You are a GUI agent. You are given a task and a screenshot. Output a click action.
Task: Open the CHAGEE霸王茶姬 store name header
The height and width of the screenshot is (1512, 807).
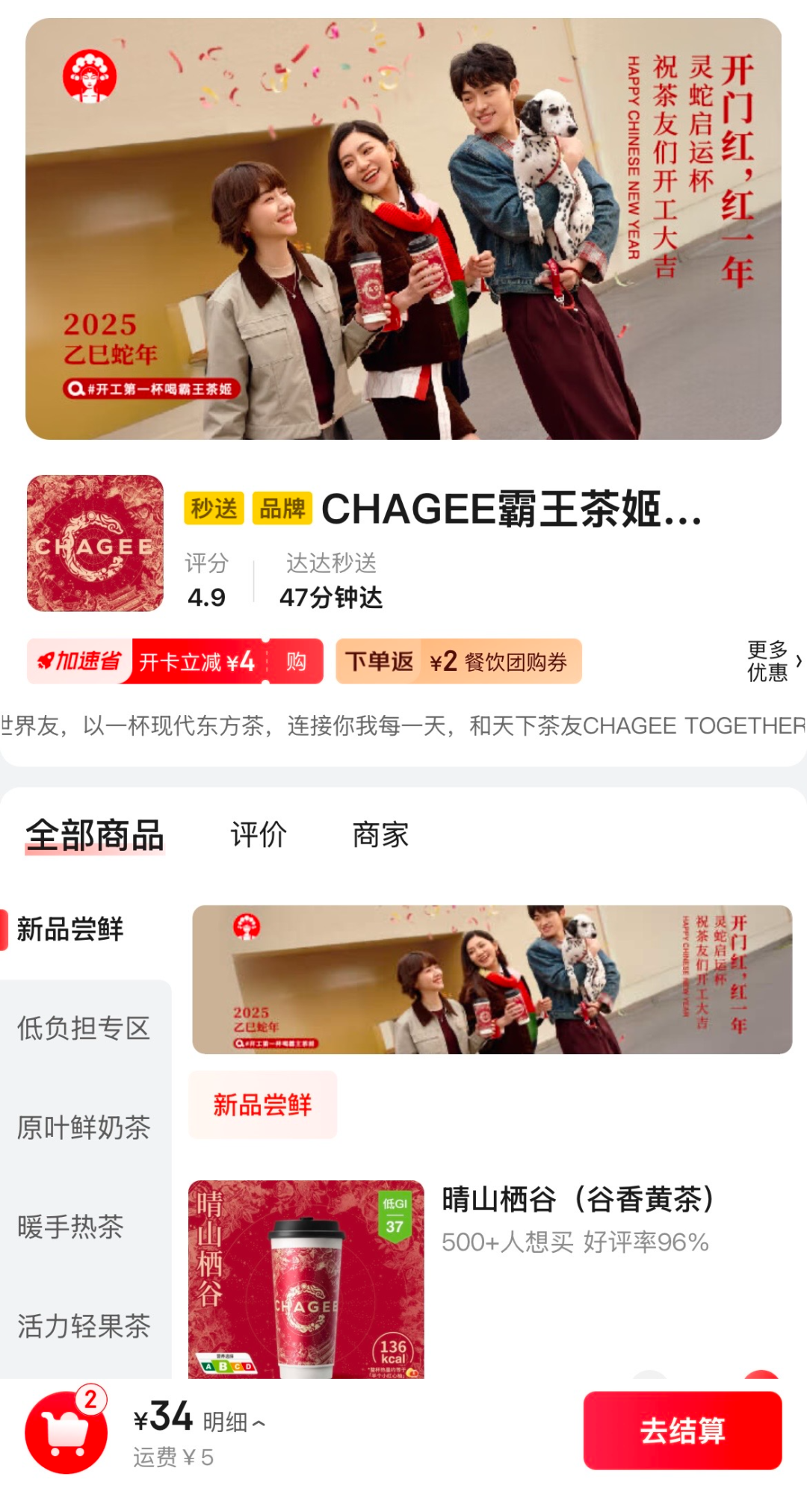tap(511, 509)
